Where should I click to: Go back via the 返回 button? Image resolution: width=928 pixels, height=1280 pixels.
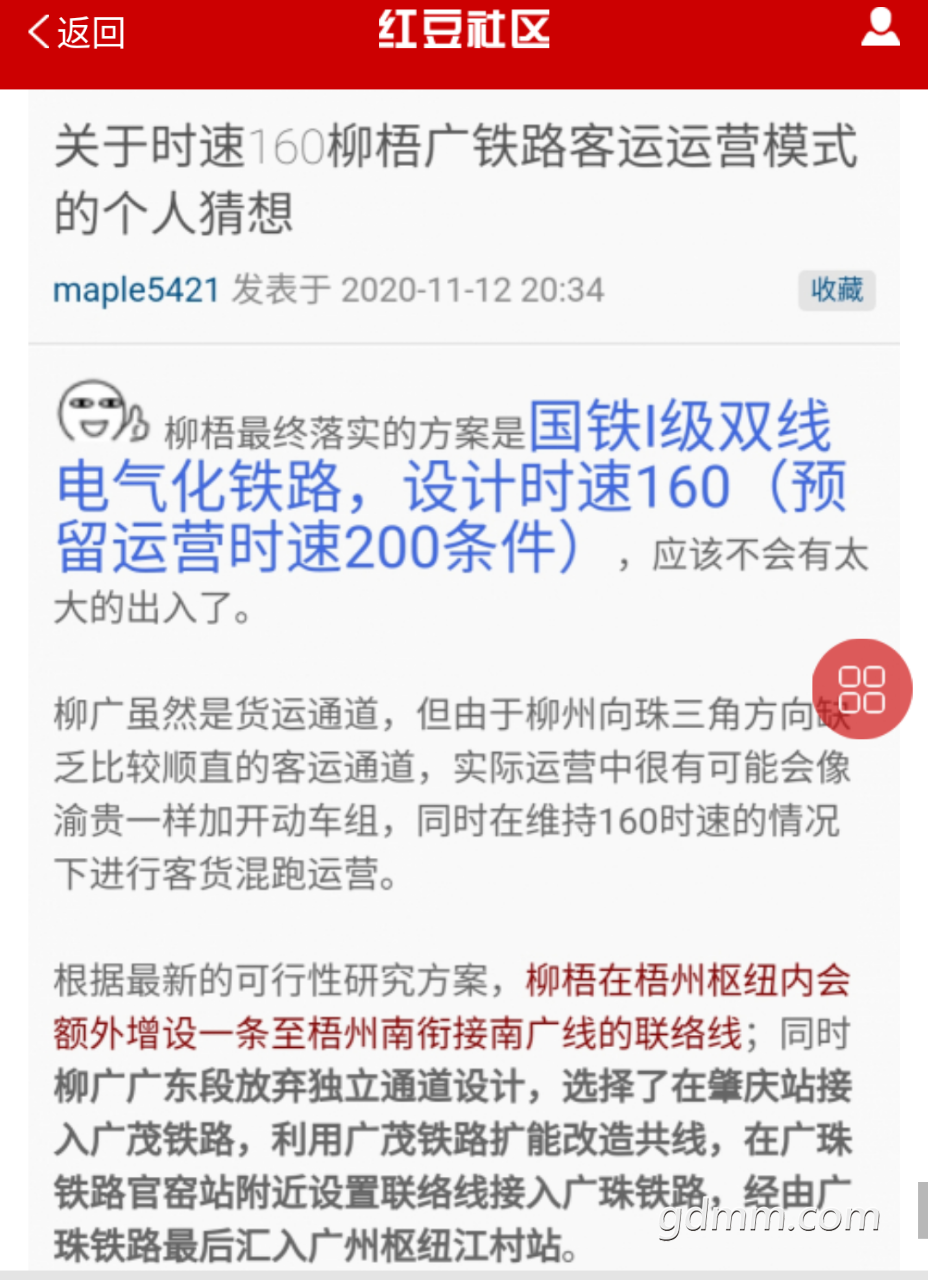pos(76,32)
